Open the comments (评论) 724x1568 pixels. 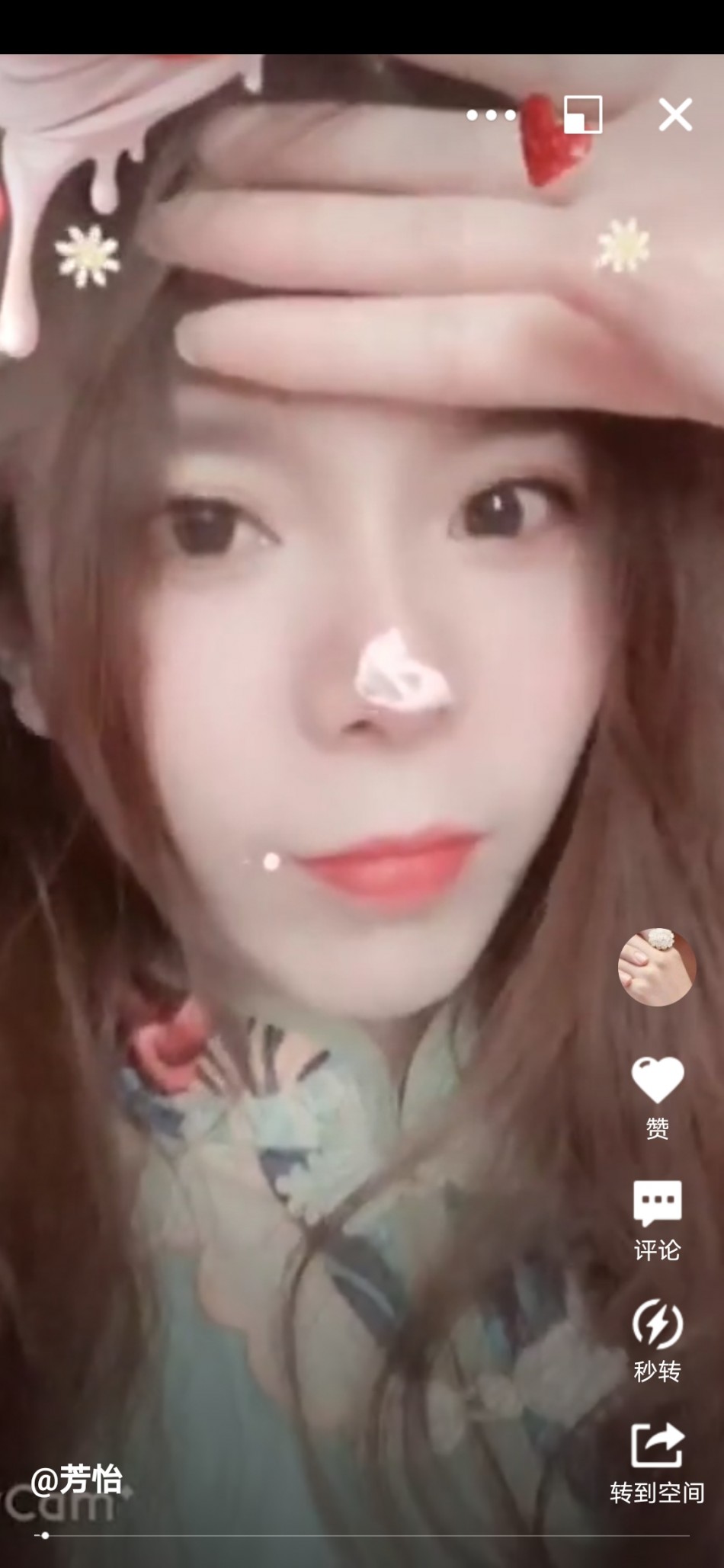(657, 1204)
